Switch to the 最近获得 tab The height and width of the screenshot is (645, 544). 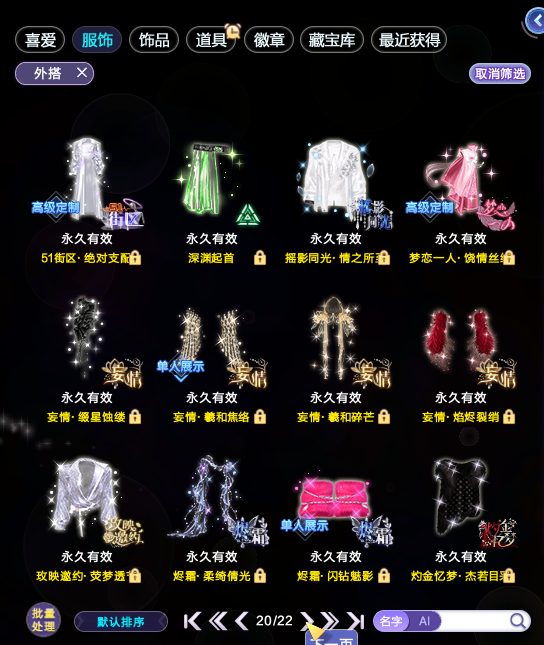[x=409, y=40]
